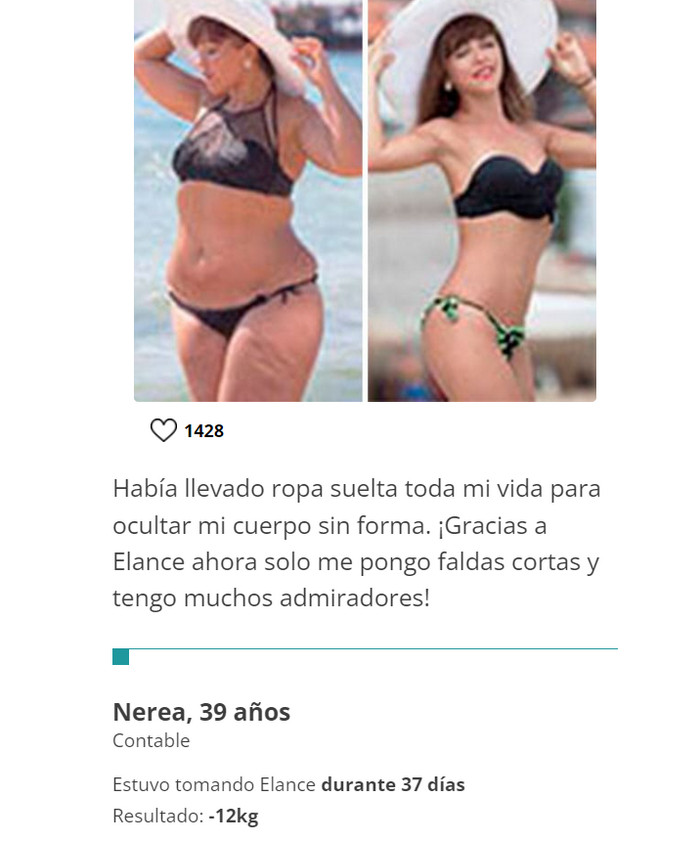Like Nerea's testimonial with the heart icon
The width and height of the screenshot is (700, 841).
click(x=163, y=431)
